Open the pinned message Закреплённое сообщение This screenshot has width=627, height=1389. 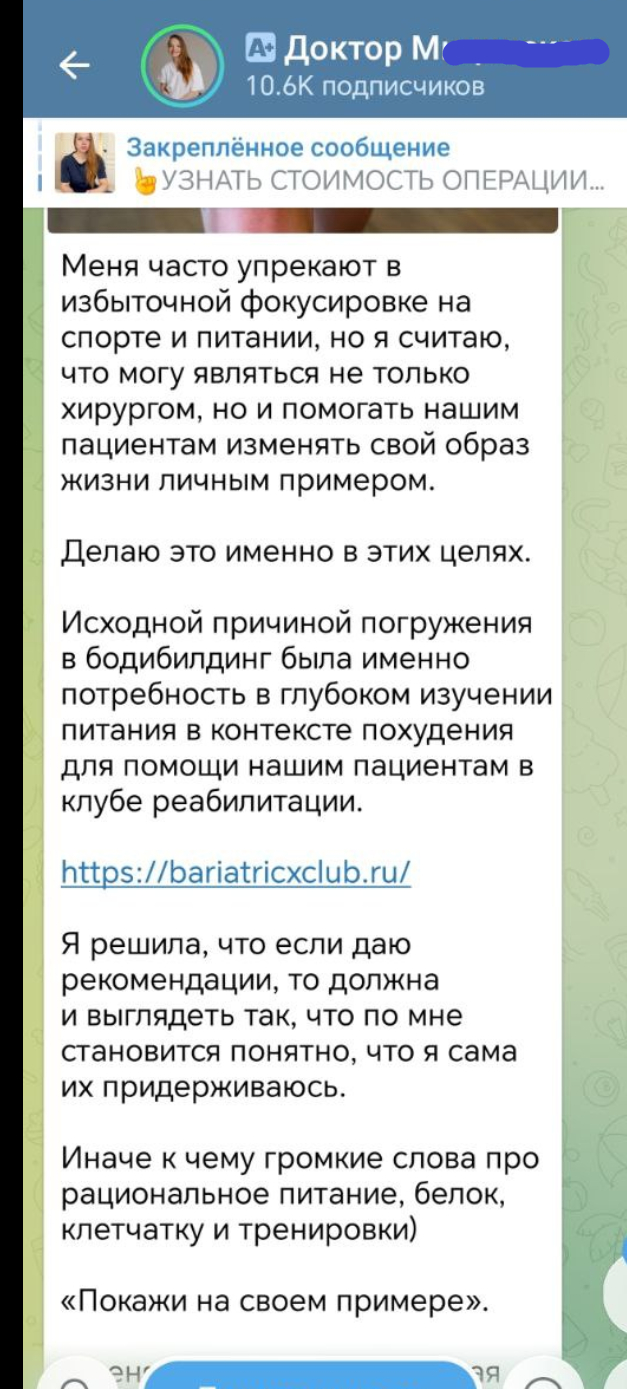(x=340, y=164)
